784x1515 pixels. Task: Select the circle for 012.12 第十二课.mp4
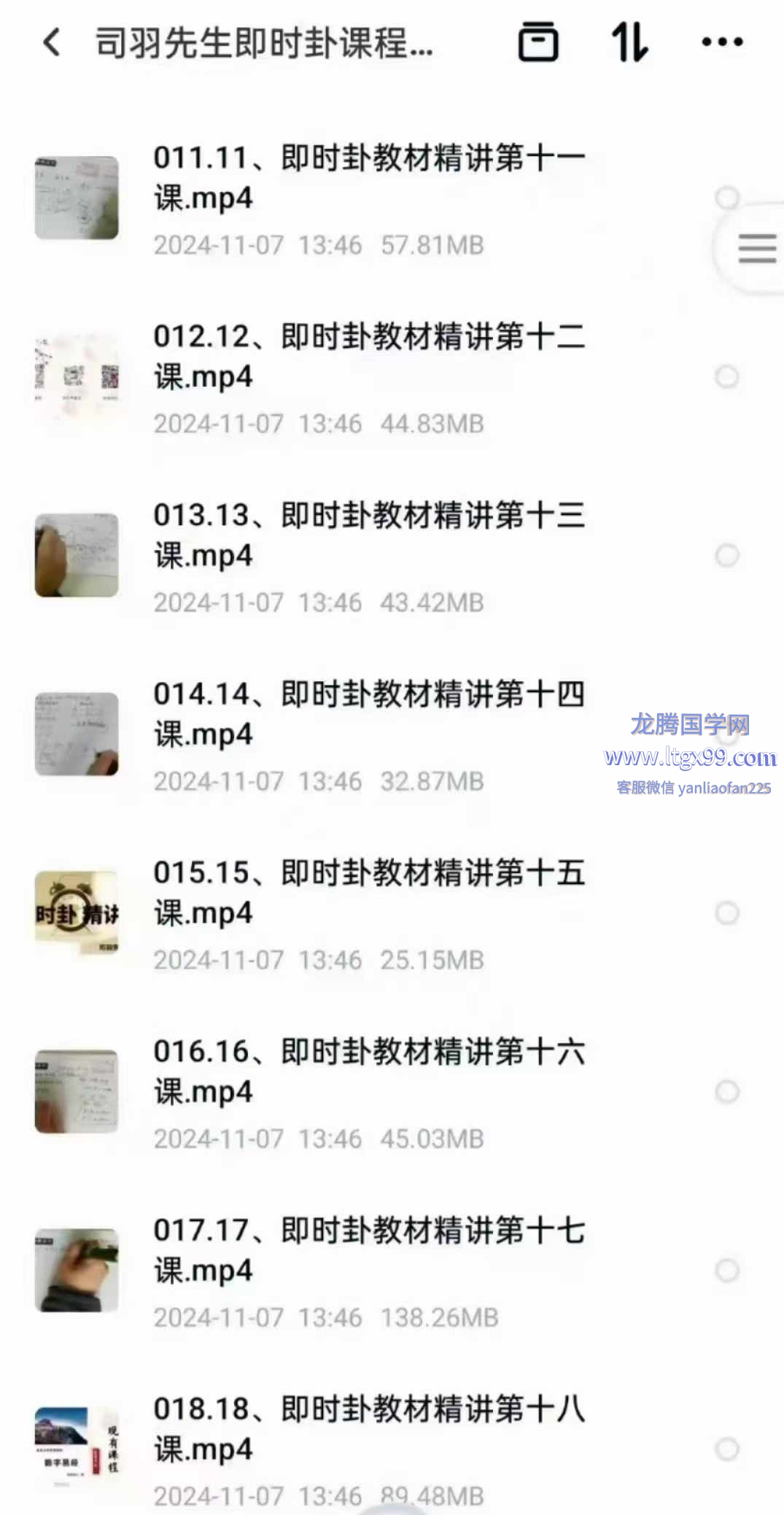coord(726,377)
